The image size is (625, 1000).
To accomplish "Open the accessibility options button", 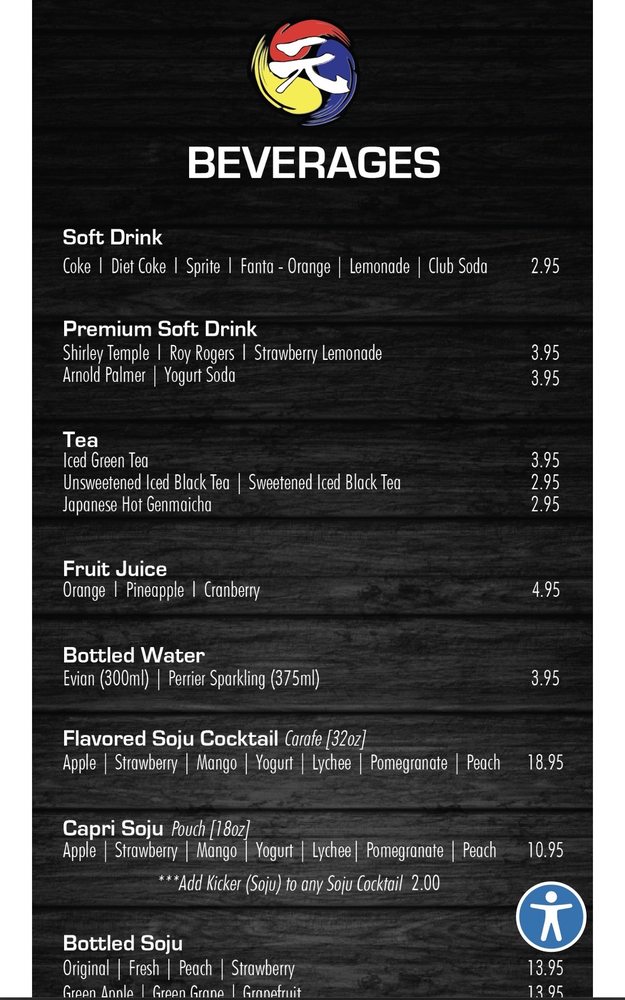I will click(x=551, y=916).
